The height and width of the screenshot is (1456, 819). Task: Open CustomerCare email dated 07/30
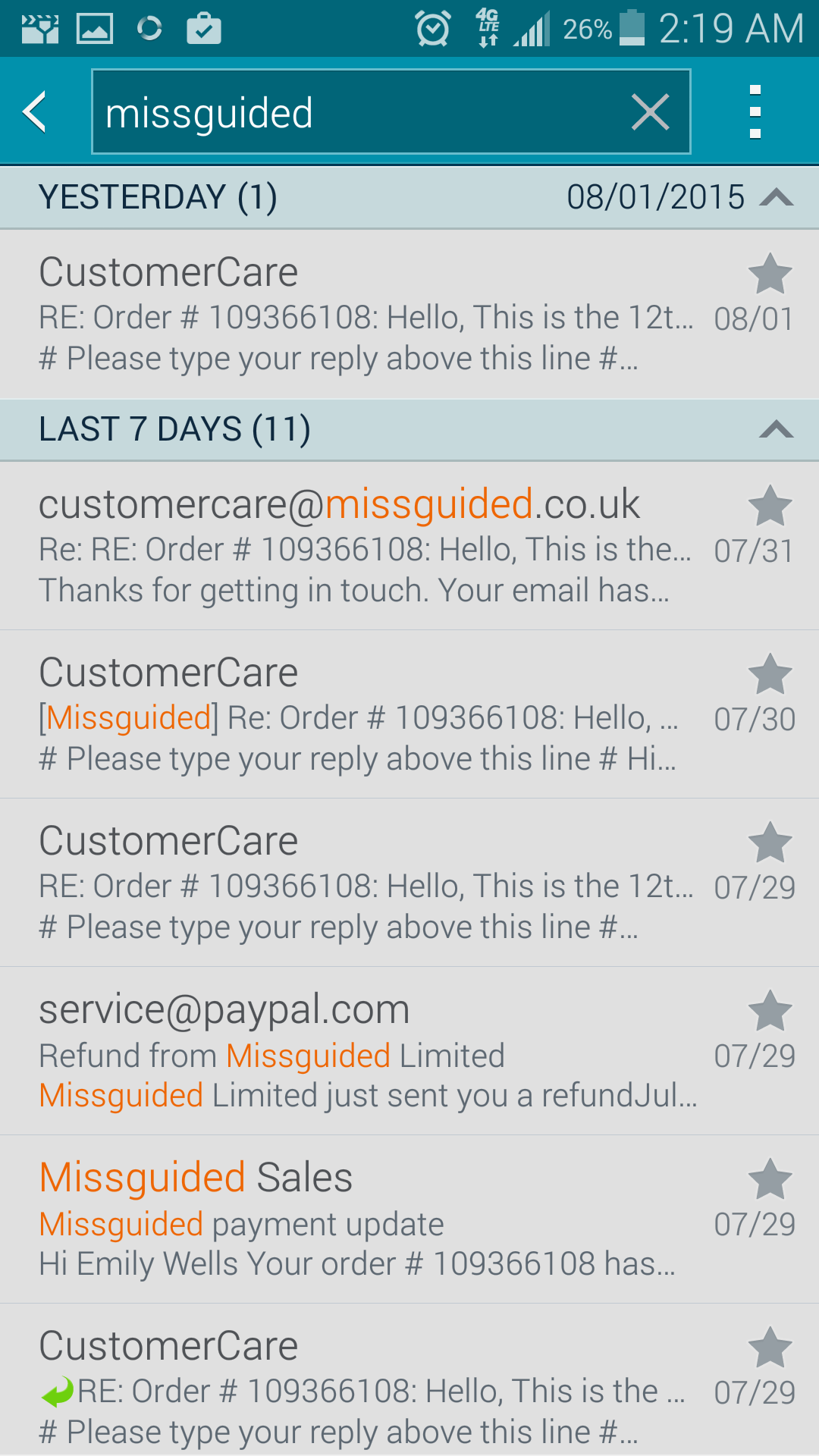(x=364, y=714)
